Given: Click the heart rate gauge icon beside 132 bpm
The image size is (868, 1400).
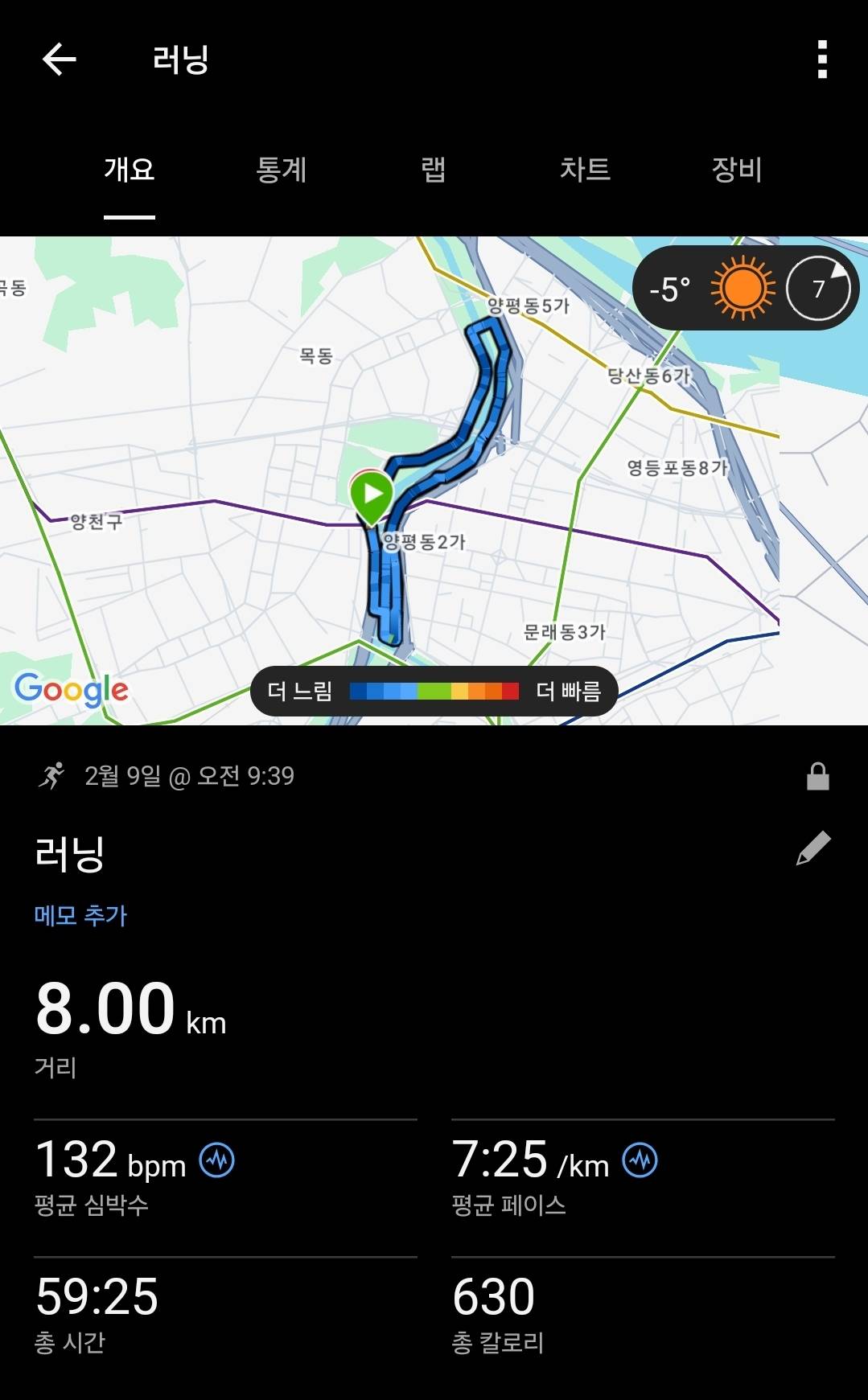Looking at the screenshot, I should click(x=217, y=1161).
